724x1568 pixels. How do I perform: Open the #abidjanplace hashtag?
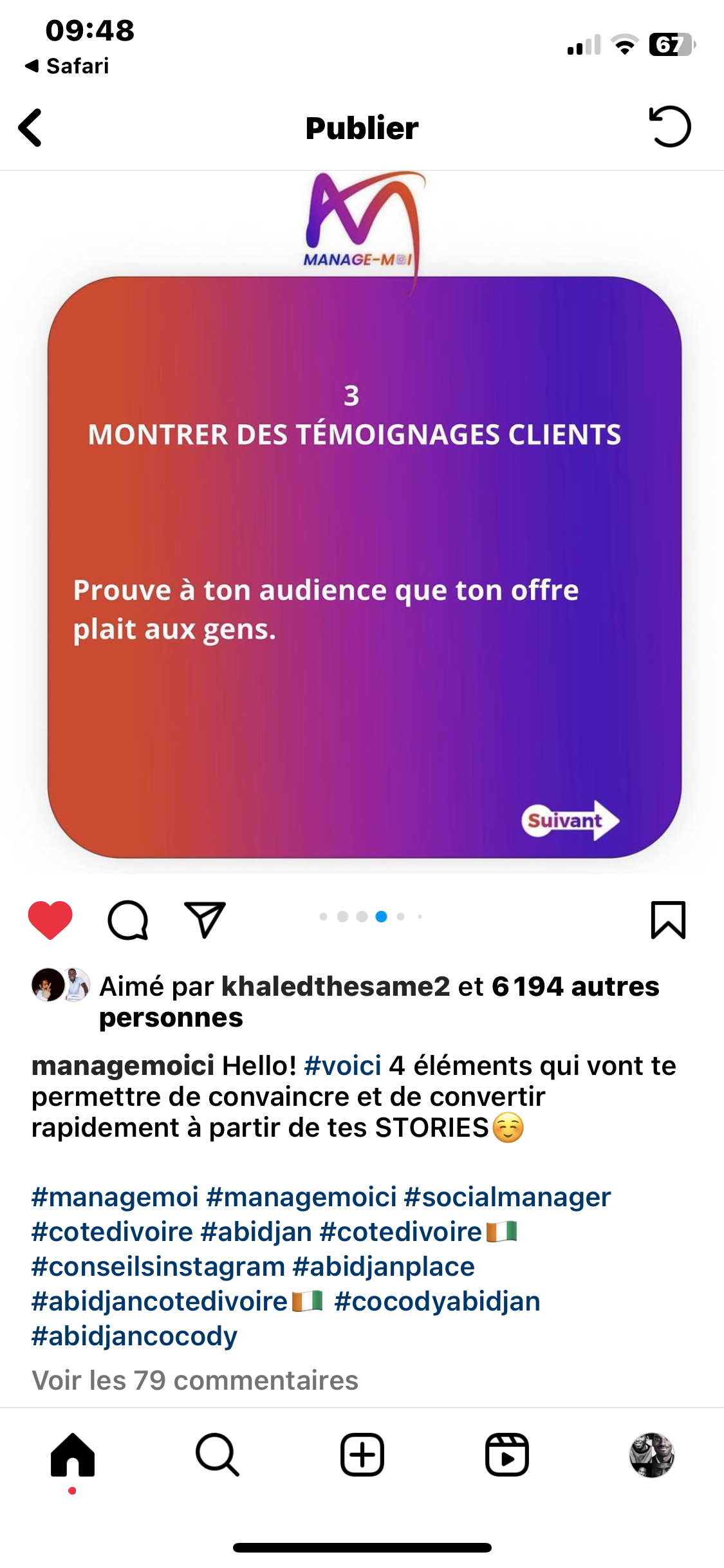384,1267
